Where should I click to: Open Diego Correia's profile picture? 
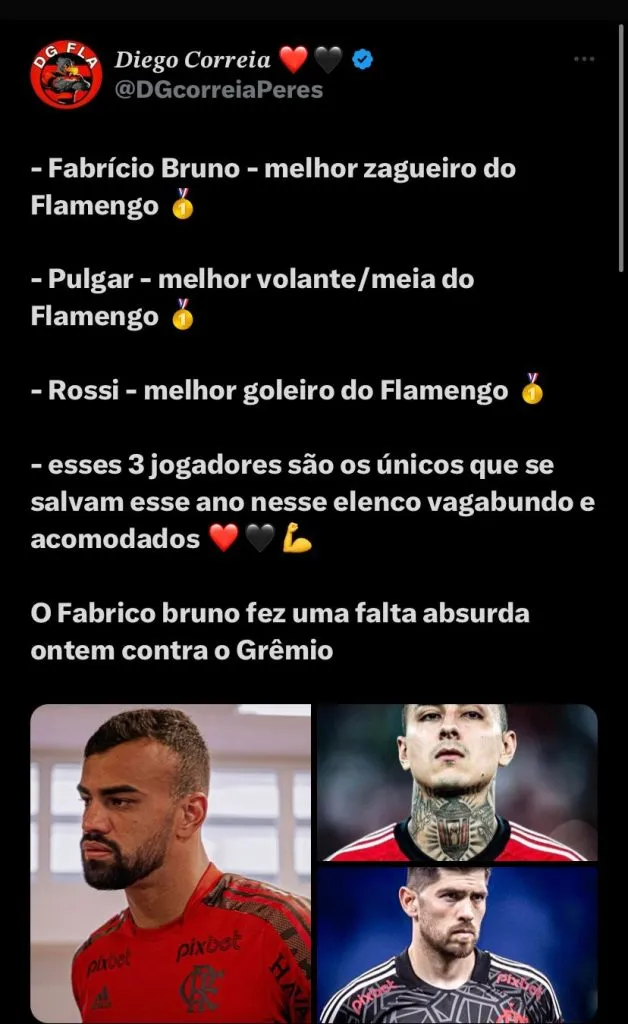[66, 74]
